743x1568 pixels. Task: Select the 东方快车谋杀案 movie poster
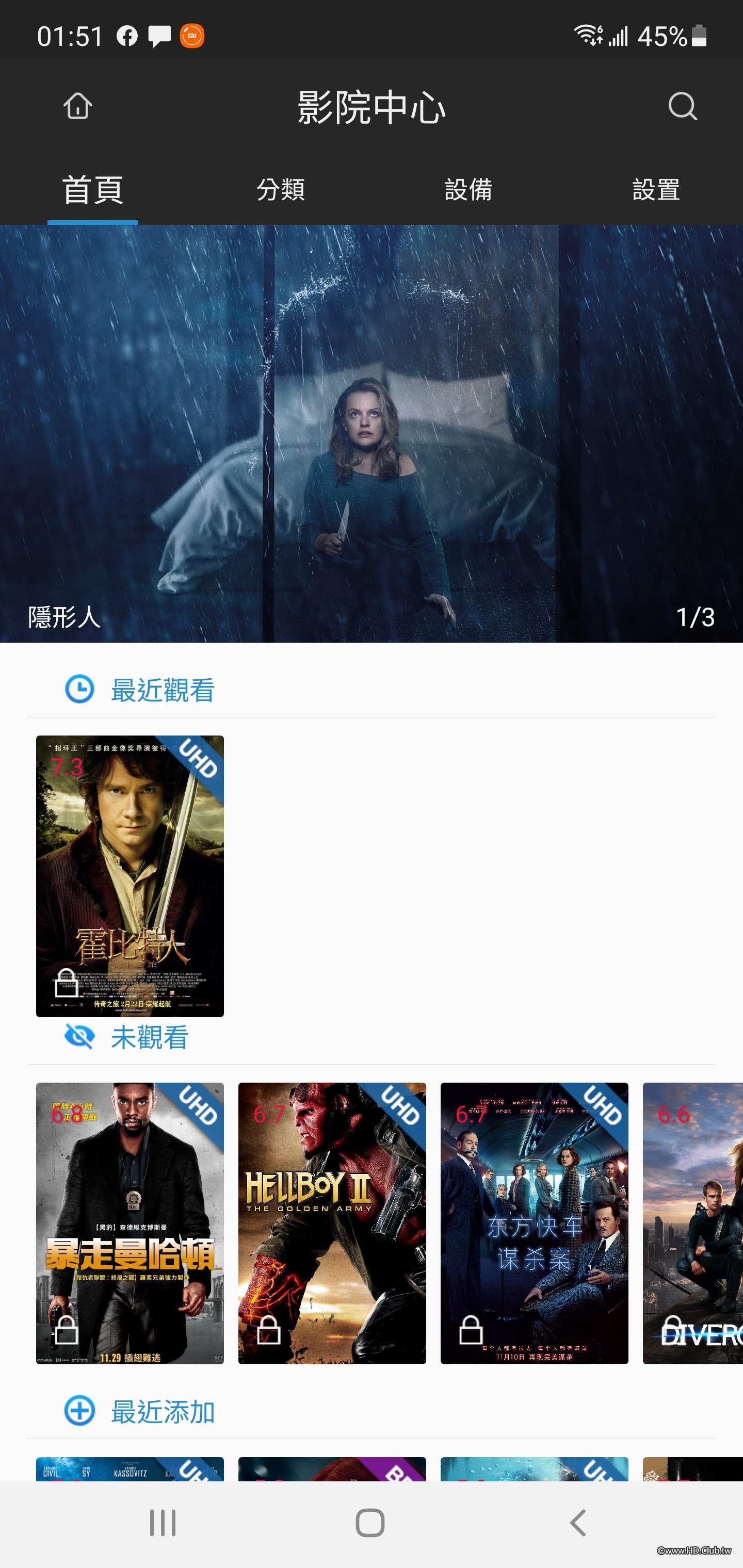pyautogui.click(x=534, y=1223)
